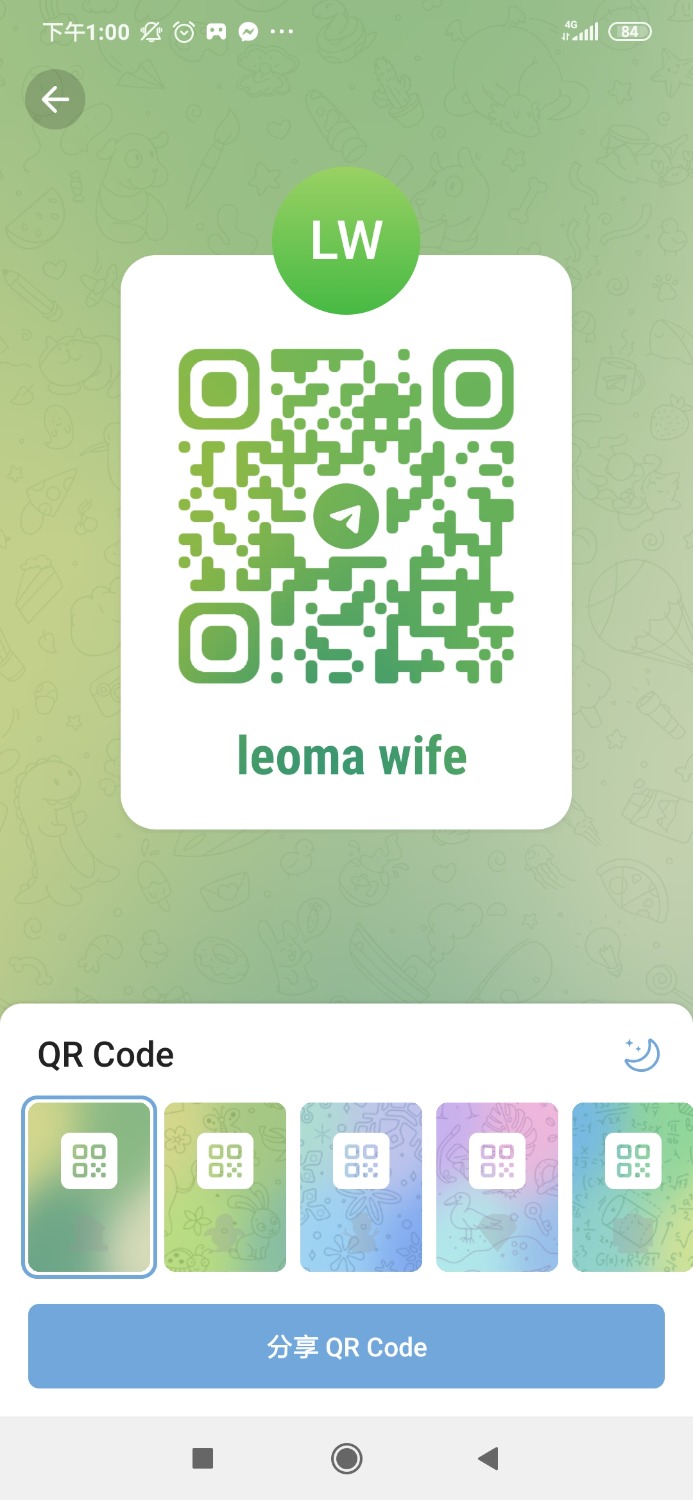The height and width of the screenshot is (1500, 693).
Task: Pick the blue floral QR theme
Action: (361, 1187)
